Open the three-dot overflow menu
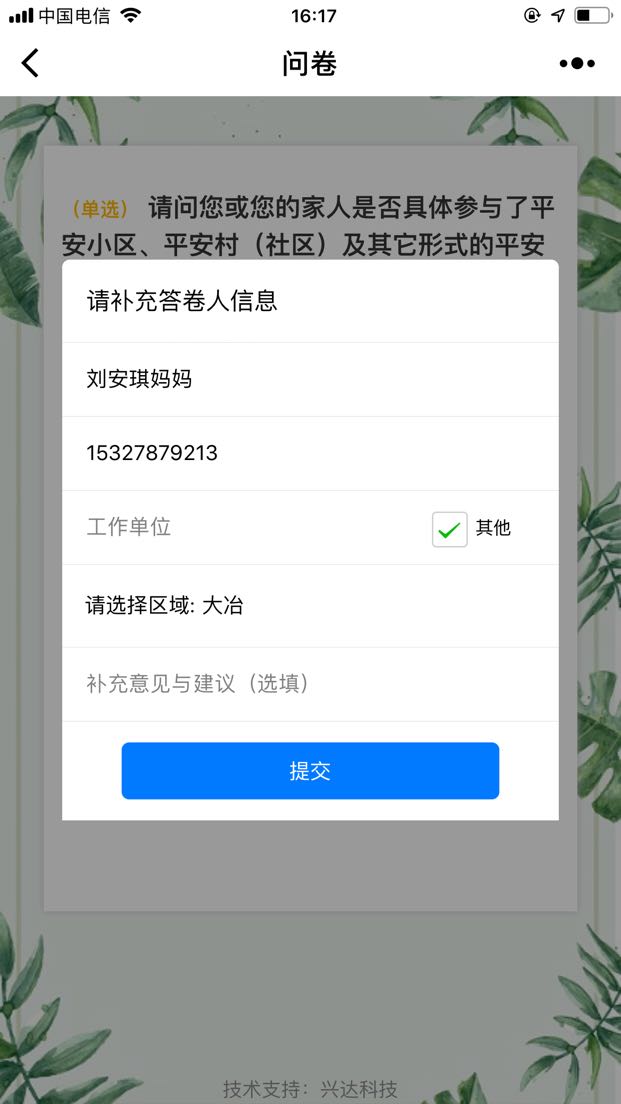This screenshot has height=1104, width=621. tap(577, 63)
